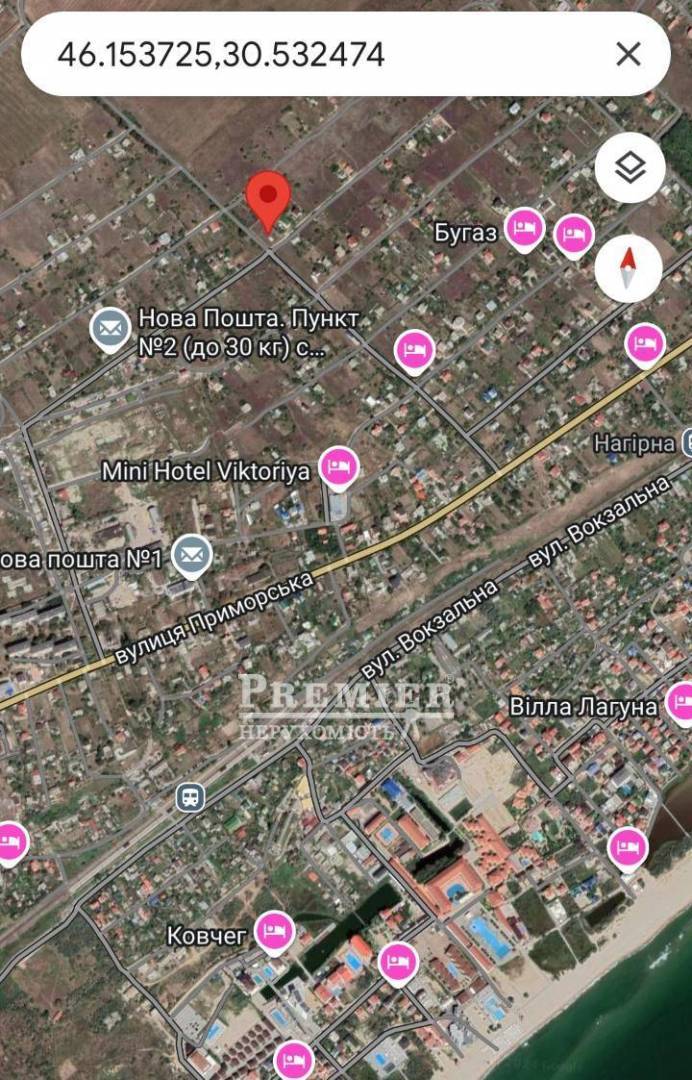The image size is (692, 1080).
Task: Select the red dropped pin
Action: [x=268, y=200]
